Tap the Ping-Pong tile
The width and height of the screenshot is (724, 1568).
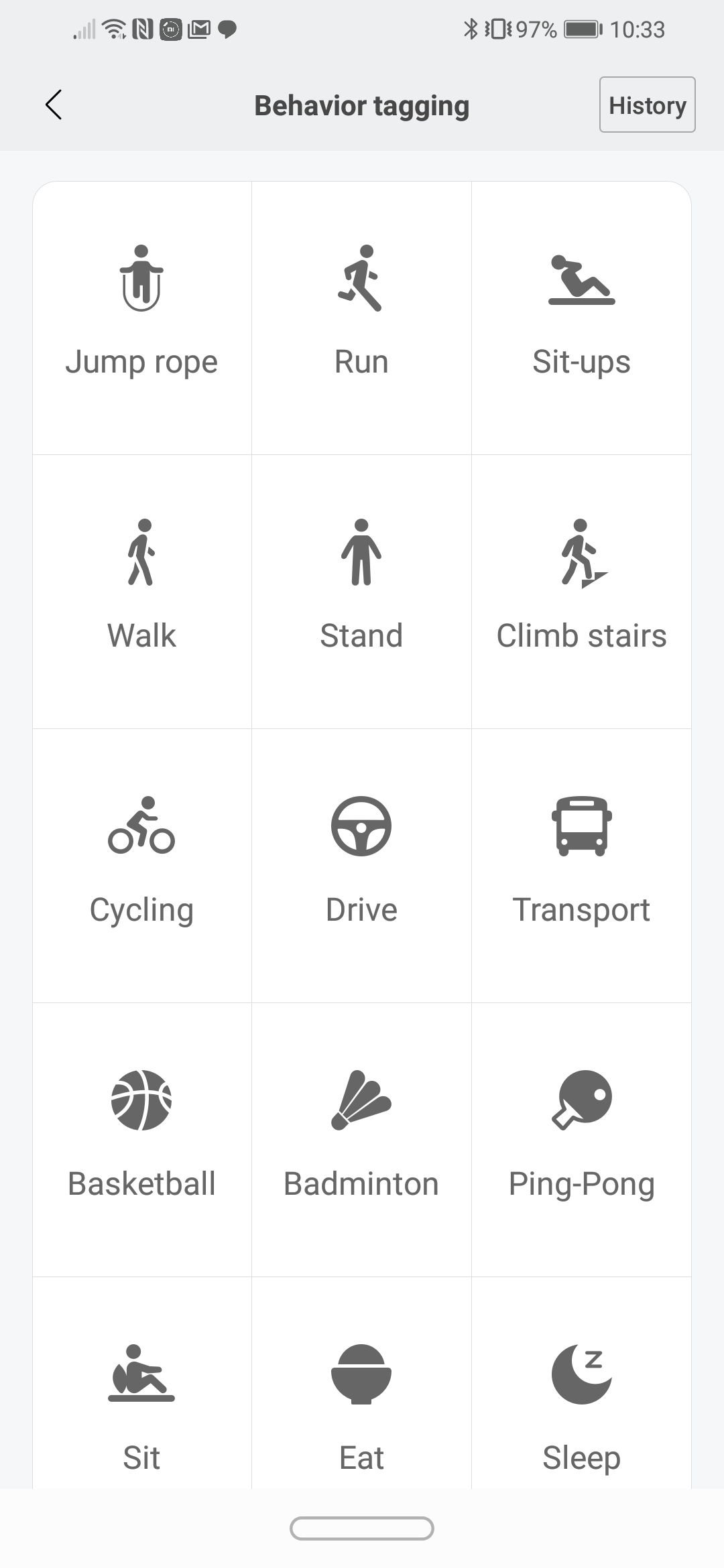pos(581,1140)
